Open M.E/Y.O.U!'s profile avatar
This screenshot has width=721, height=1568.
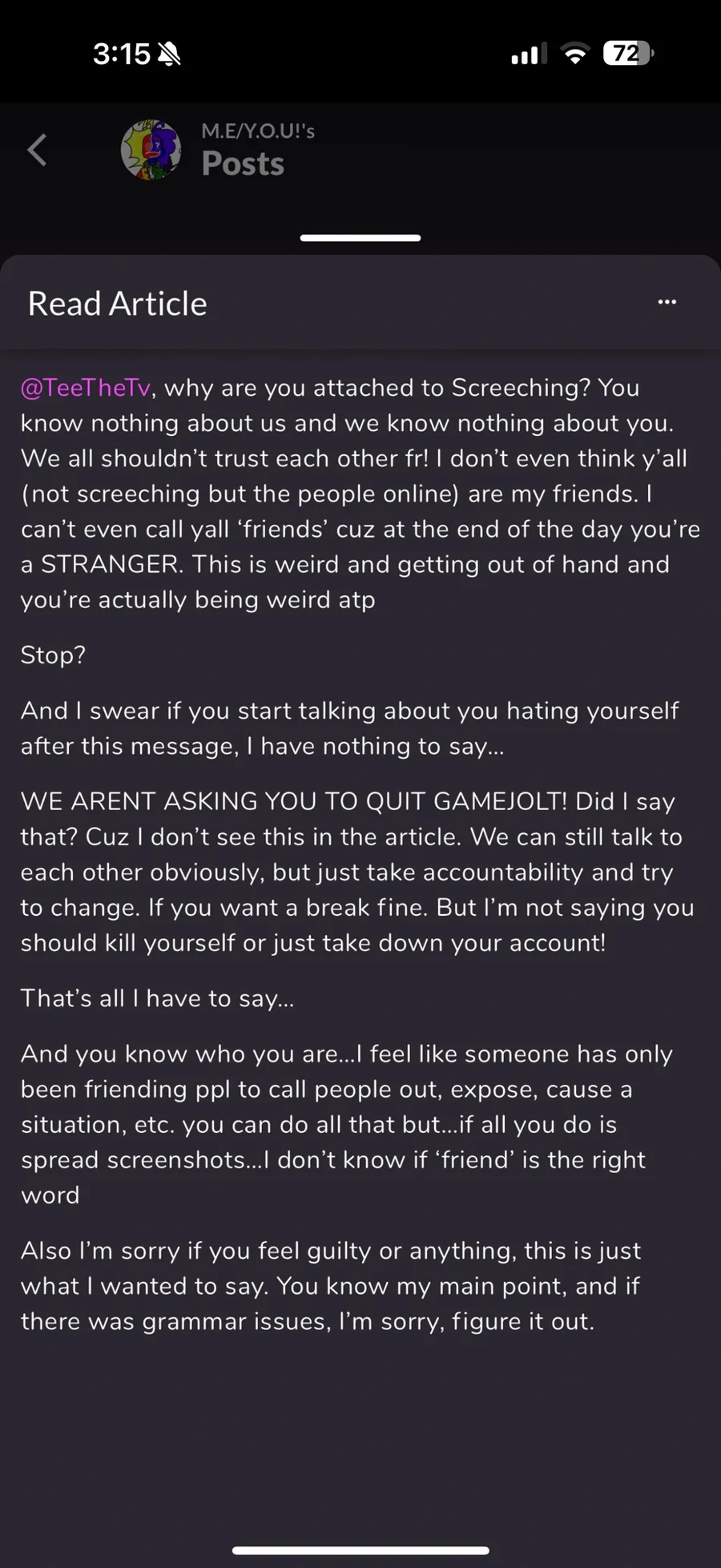pyautogui.click(x=151, y=150)
